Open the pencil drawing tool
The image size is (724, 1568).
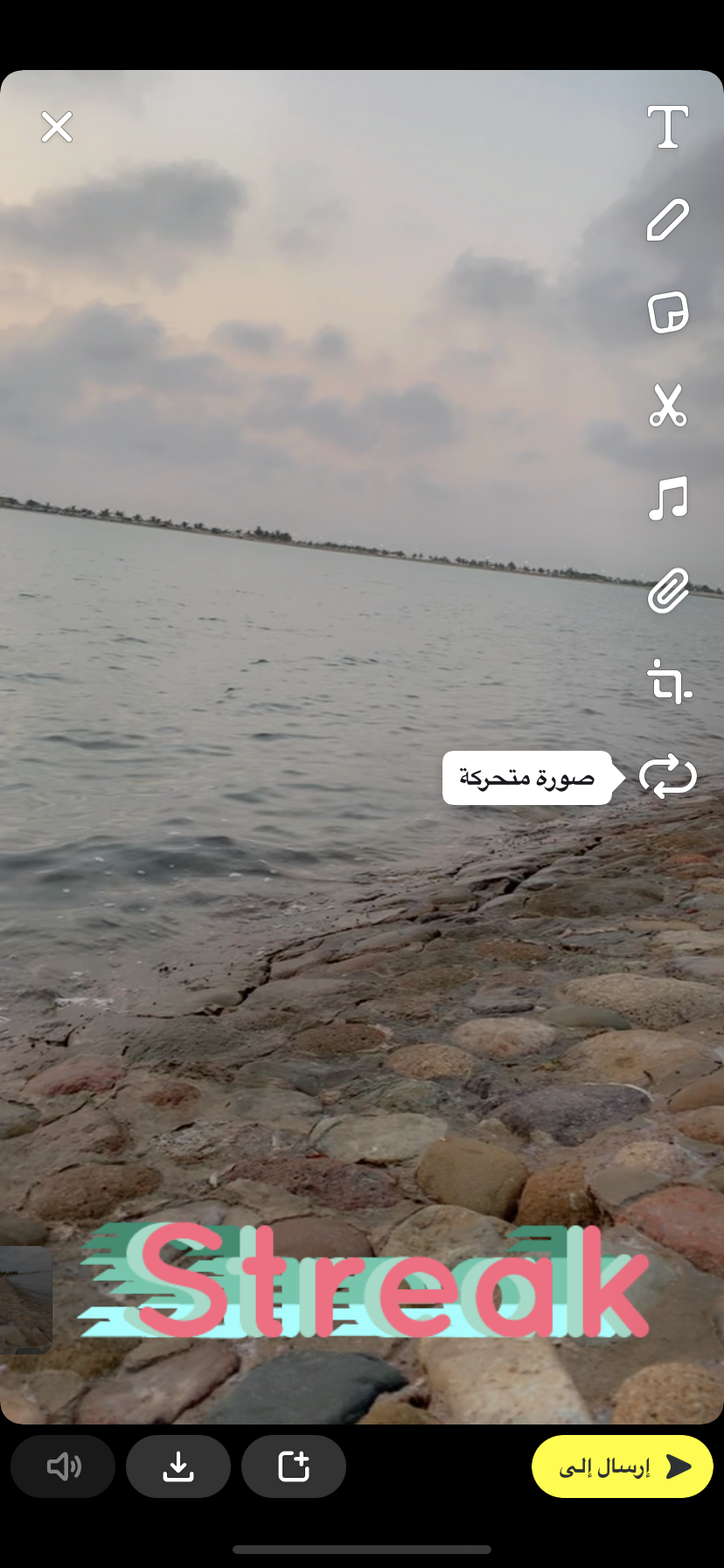tap(668, 220)
